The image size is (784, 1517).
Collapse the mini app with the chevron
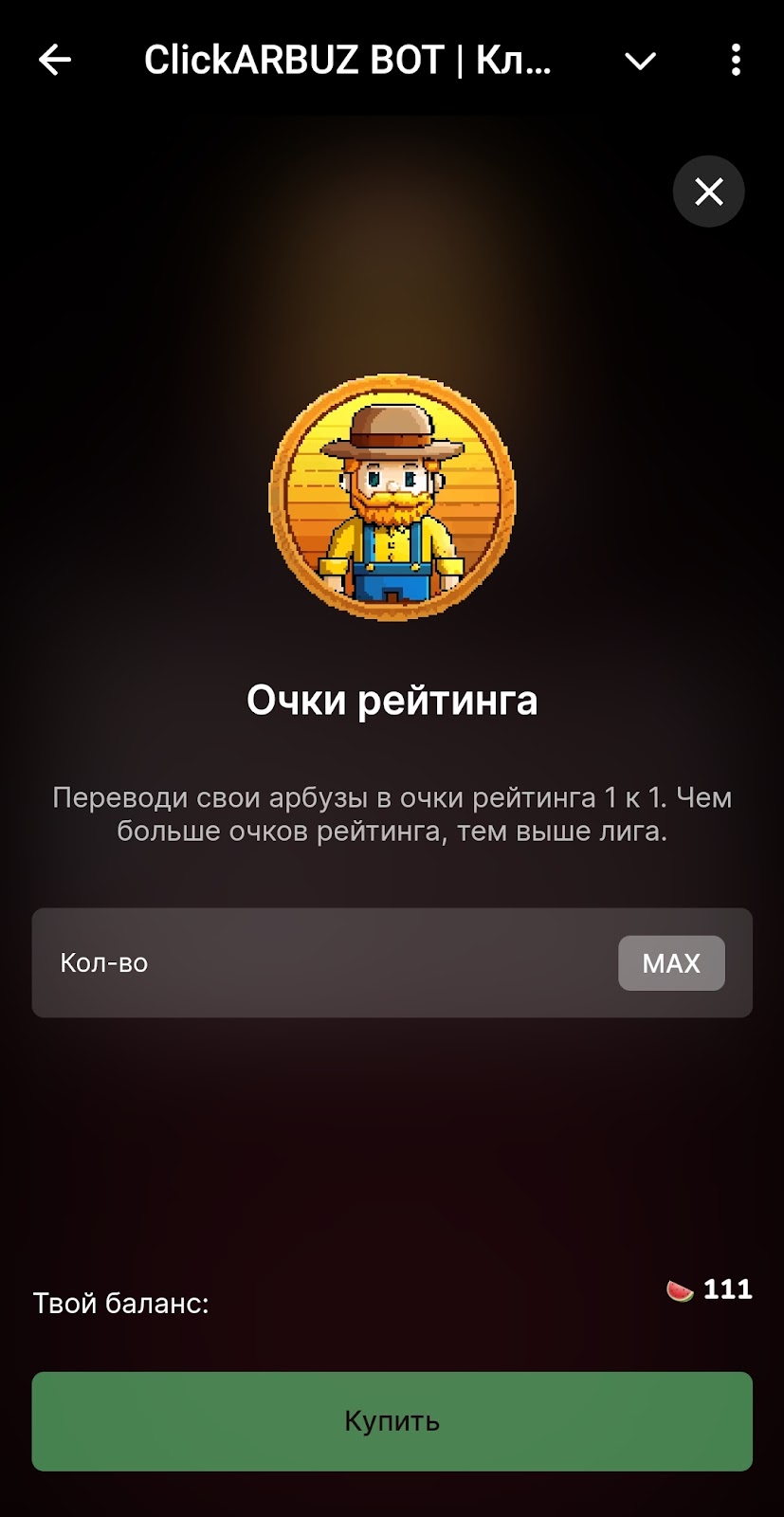tap(641, 62)
